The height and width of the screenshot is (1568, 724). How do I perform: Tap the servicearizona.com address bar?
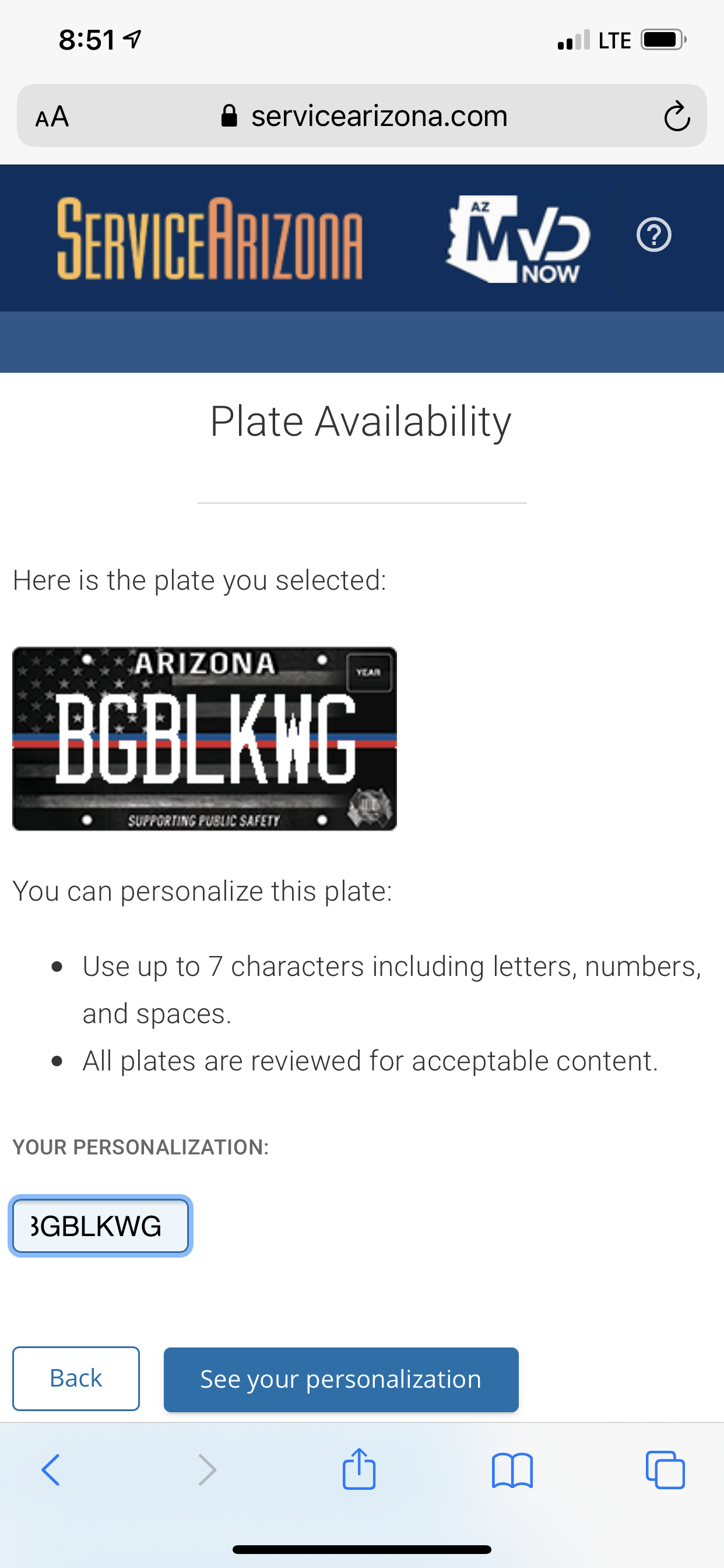pyautogui.click(x=365, y=116)
